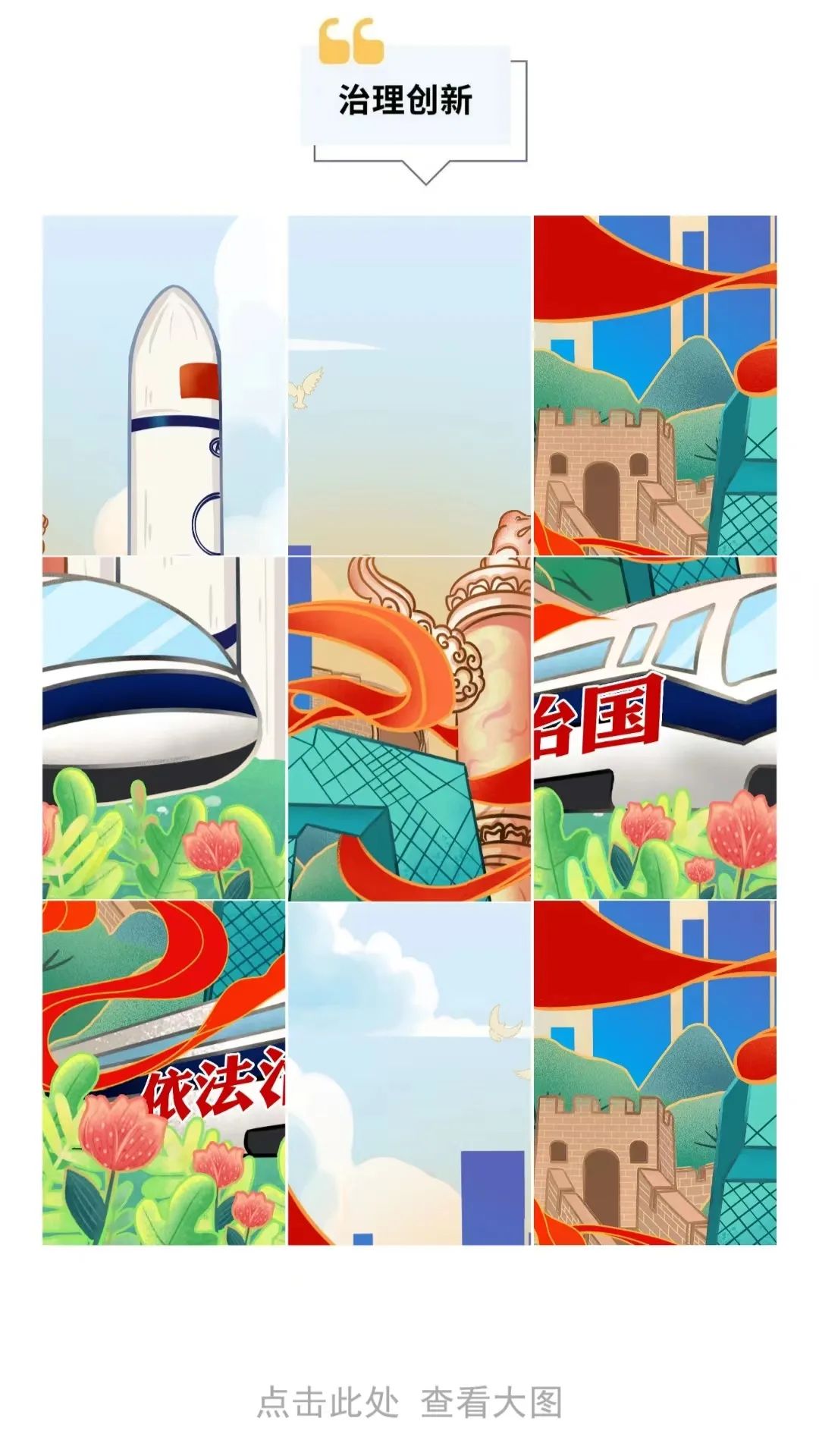This screenshot has width=819, height=1456.
Task: Open the tile showing 依法 text
Action: tap(164, 1072)
